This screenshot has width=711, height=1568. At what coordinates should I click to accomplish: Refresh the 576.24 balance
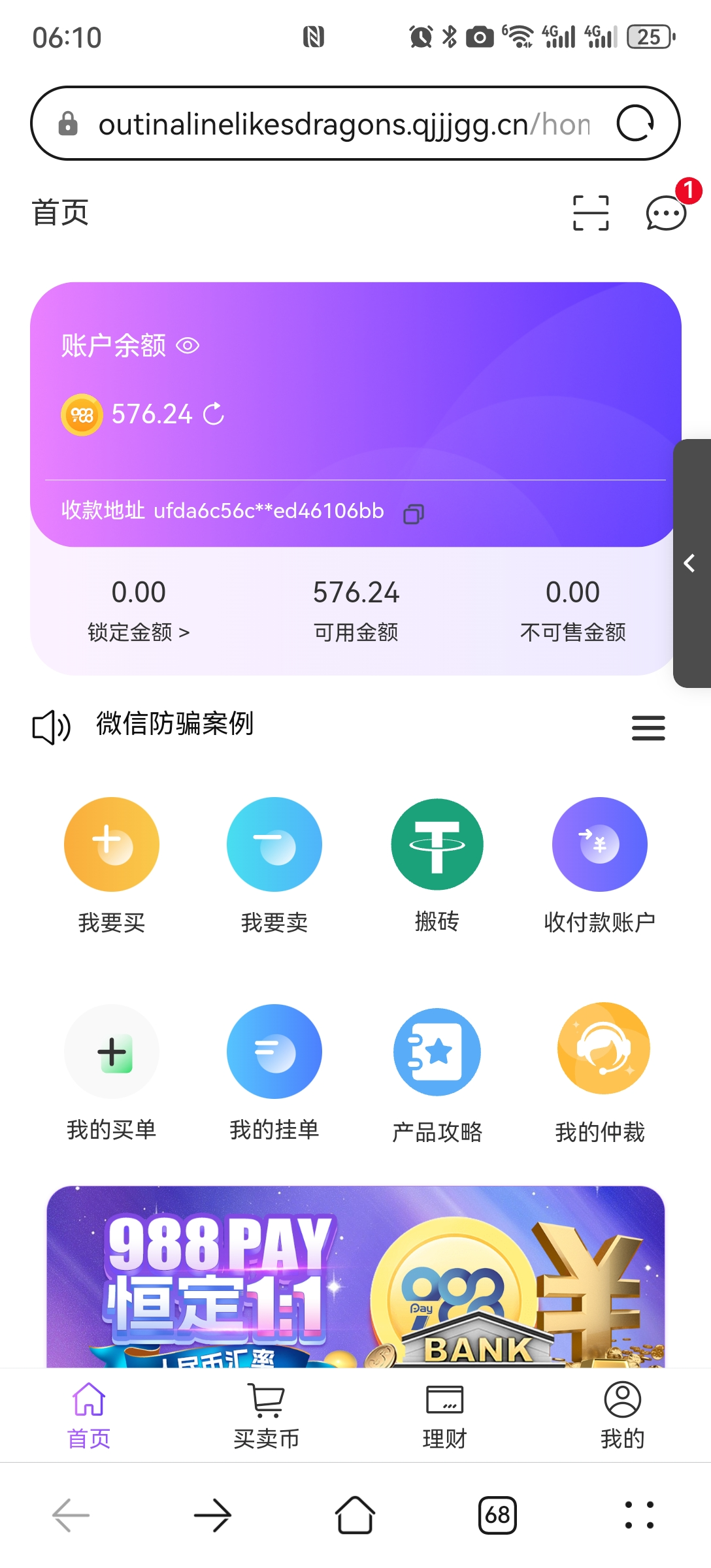pyautogui.click(x=214, y=414)
